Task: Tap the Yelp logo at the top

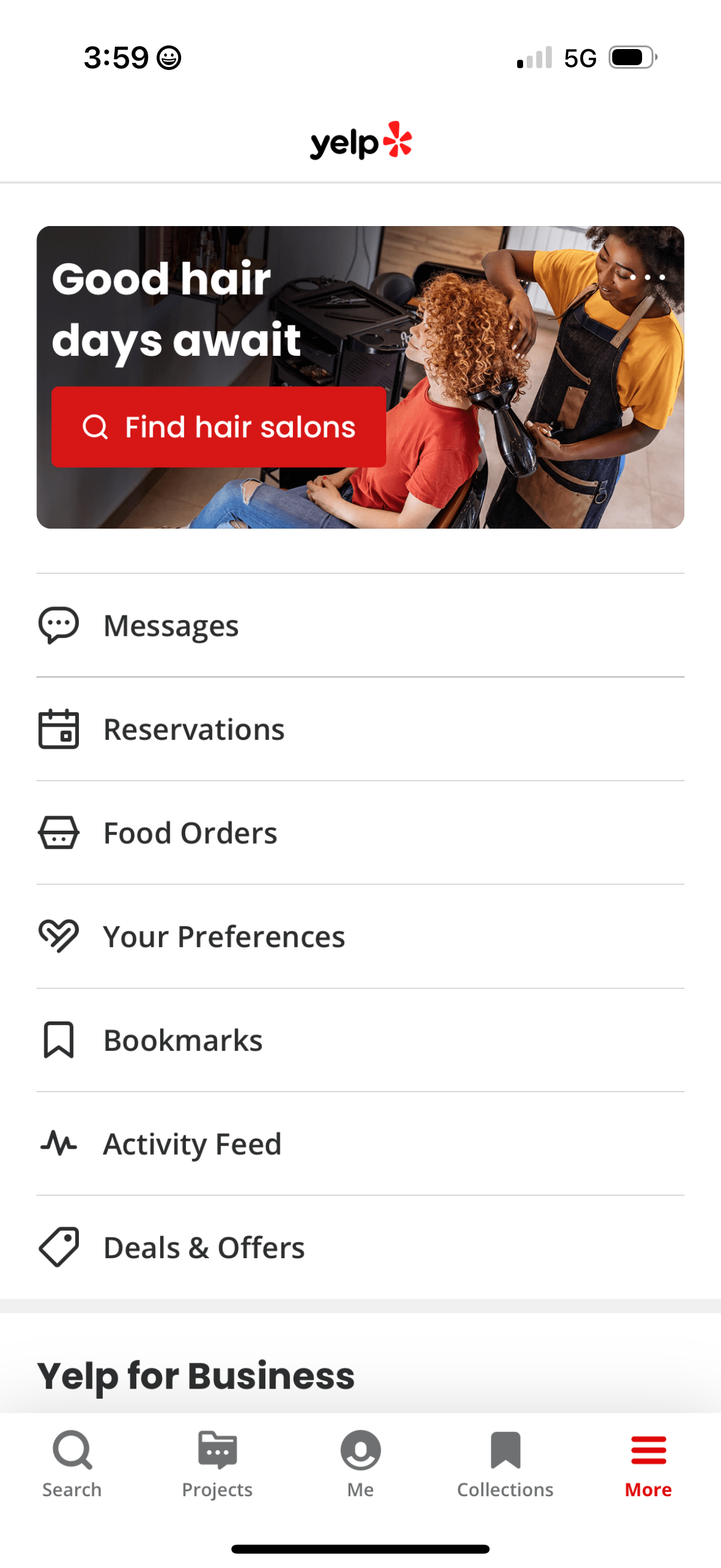Action: tap(360, 141)
